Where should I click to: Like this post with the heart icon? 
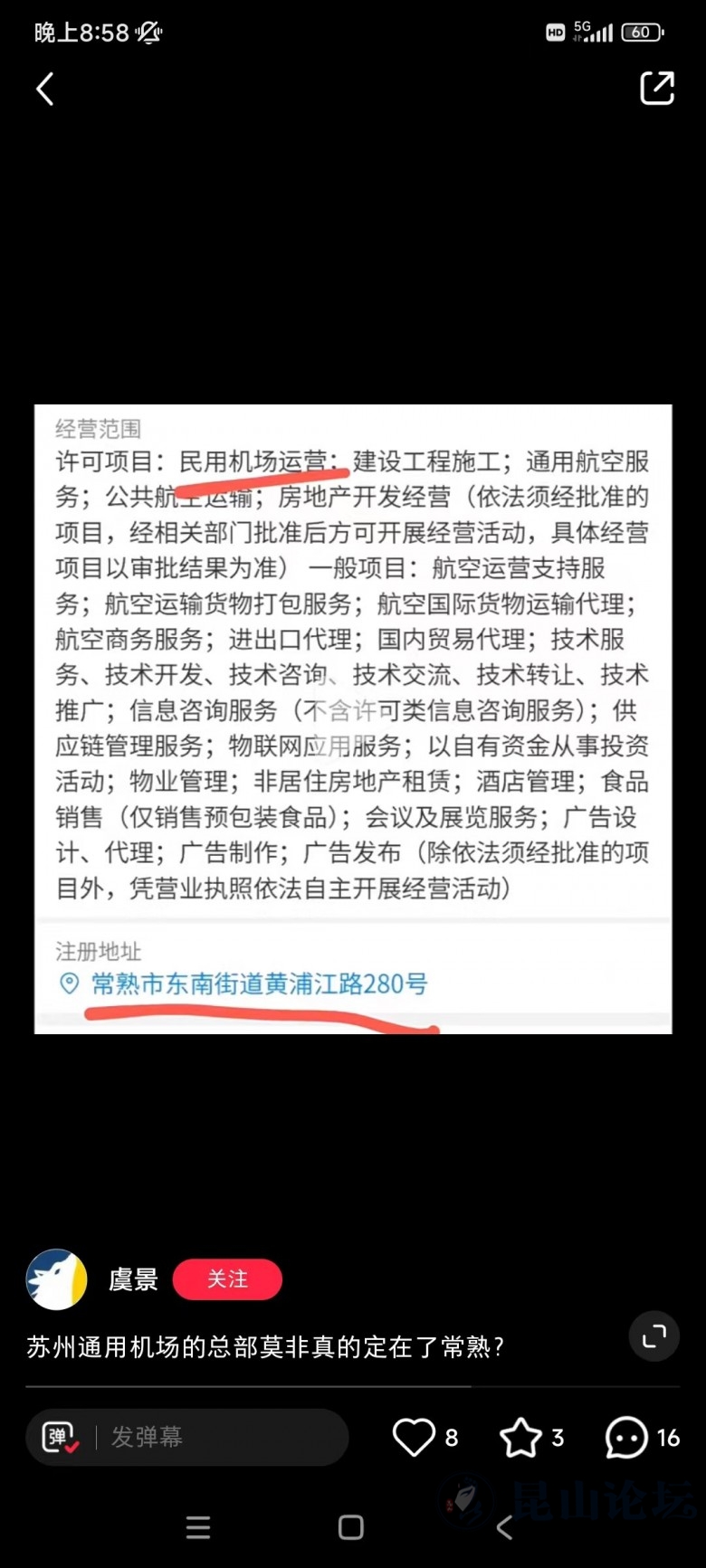coord(414,1437)
